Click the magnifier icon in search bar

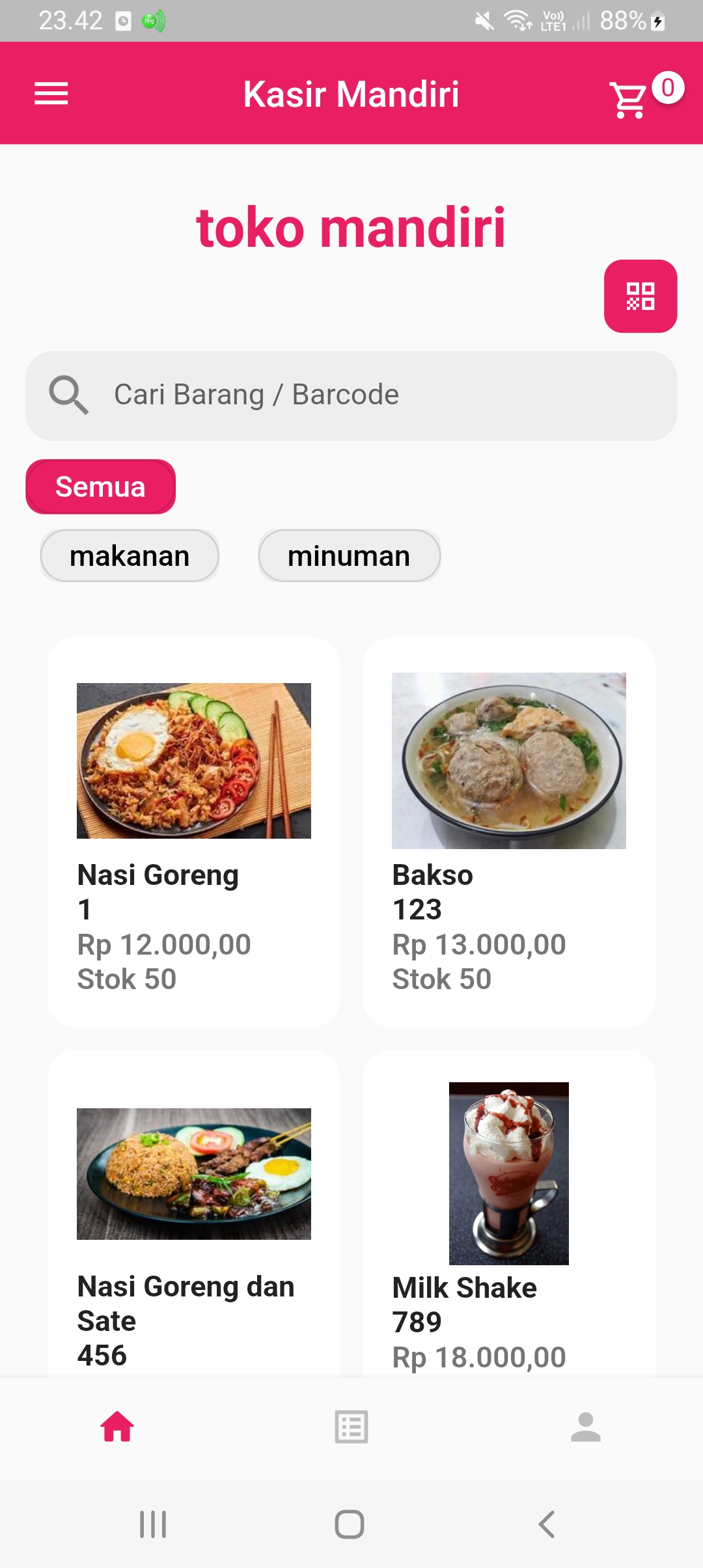pos(68,393)
